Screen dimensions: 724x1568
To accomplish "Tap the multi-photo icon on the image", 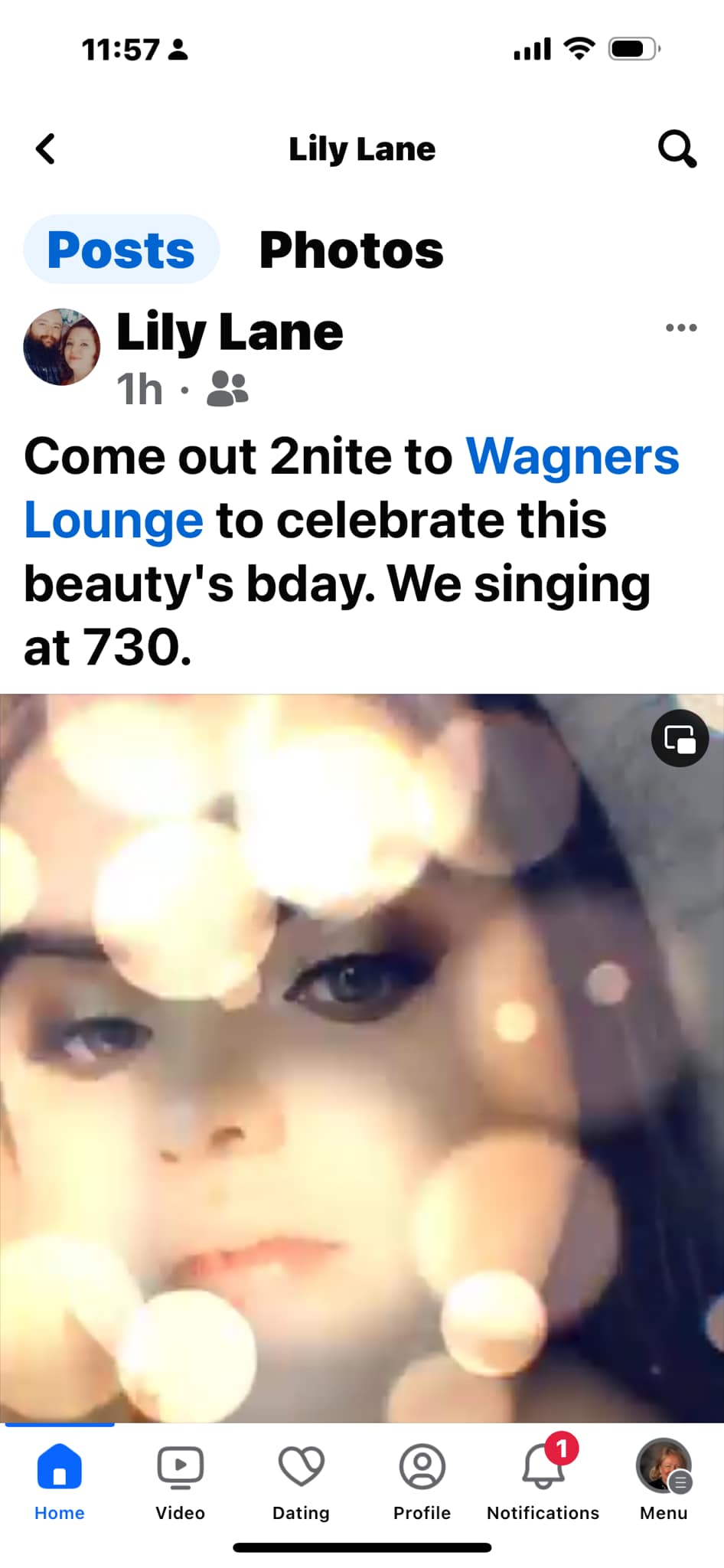I will pyautogui.click(x=680, y=739).
